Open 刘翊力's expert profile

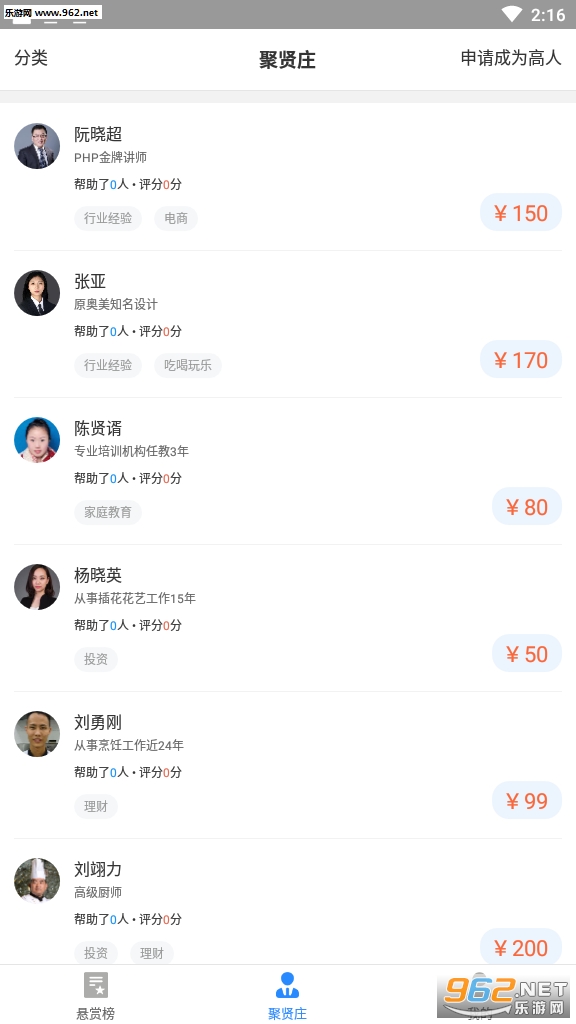pos(288,902)
